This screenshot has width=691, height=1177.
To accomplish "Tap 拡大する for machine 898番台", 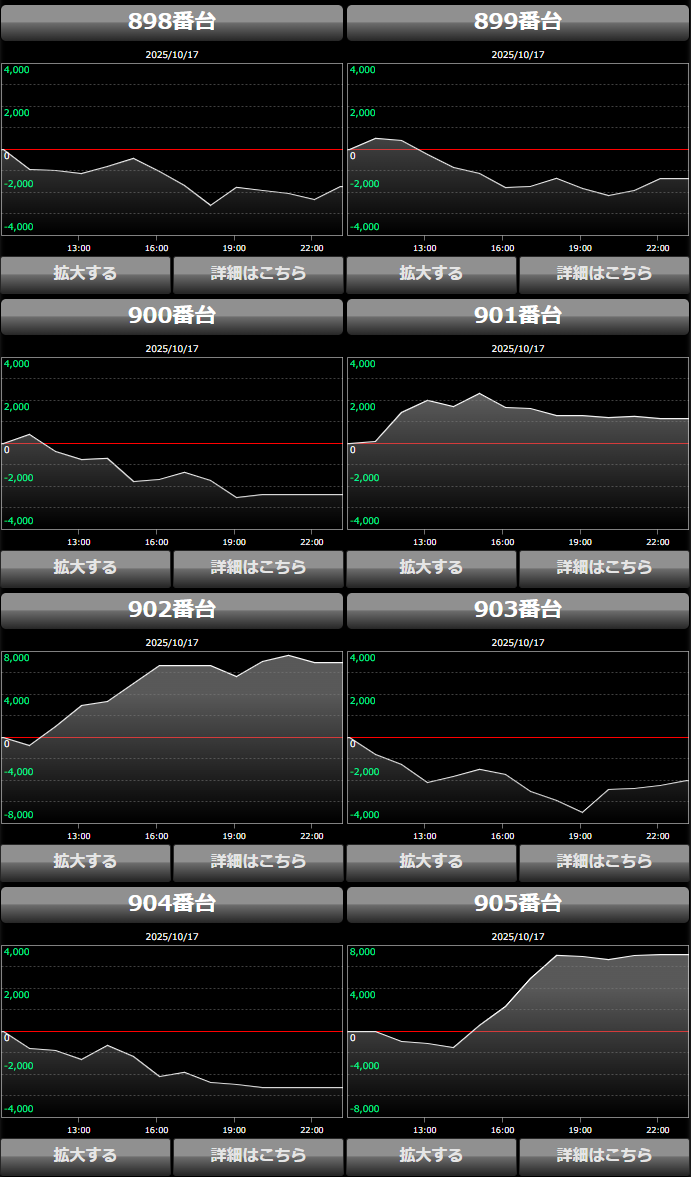I will tap(86, 273).
